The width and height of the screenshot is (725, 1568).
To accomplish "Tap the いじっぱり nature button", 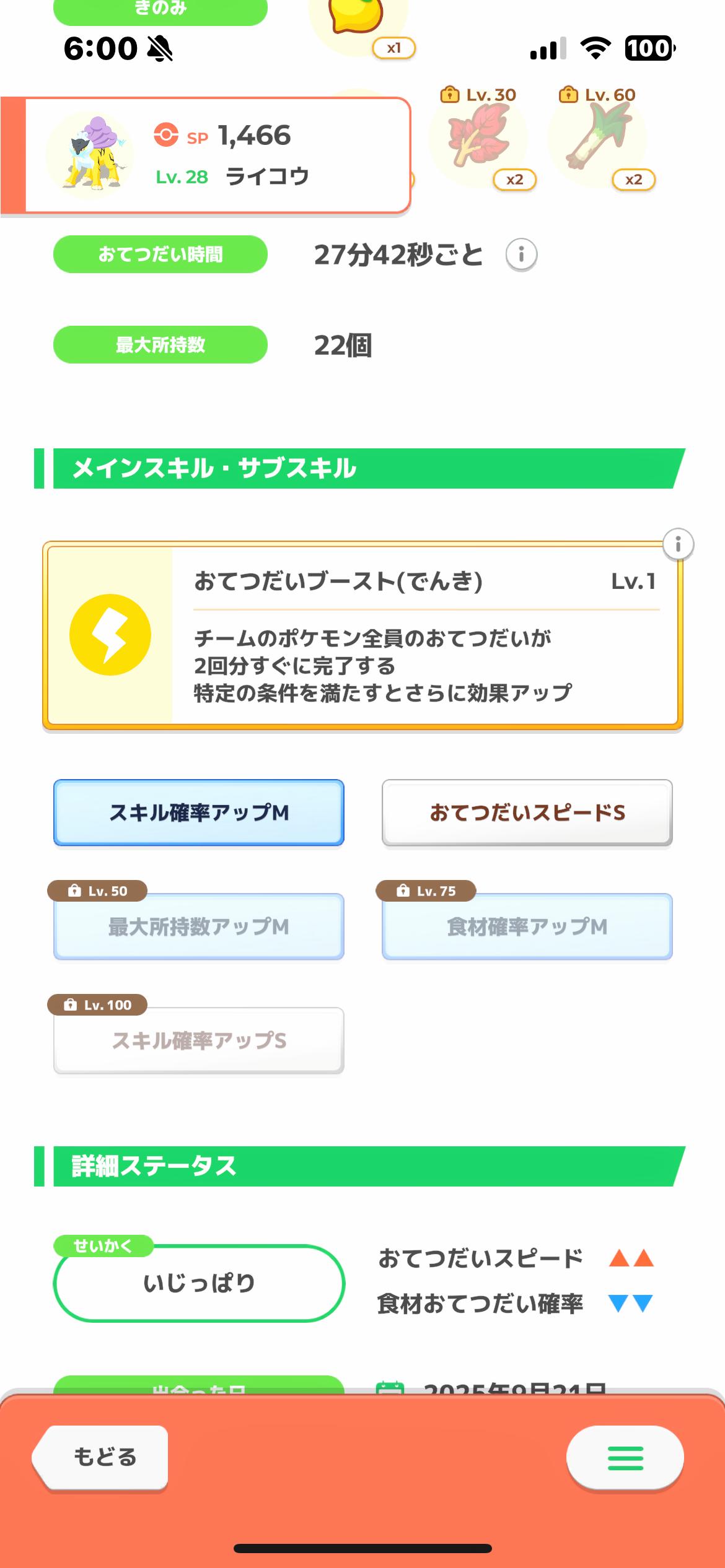I will click(x=199, y=1283).
